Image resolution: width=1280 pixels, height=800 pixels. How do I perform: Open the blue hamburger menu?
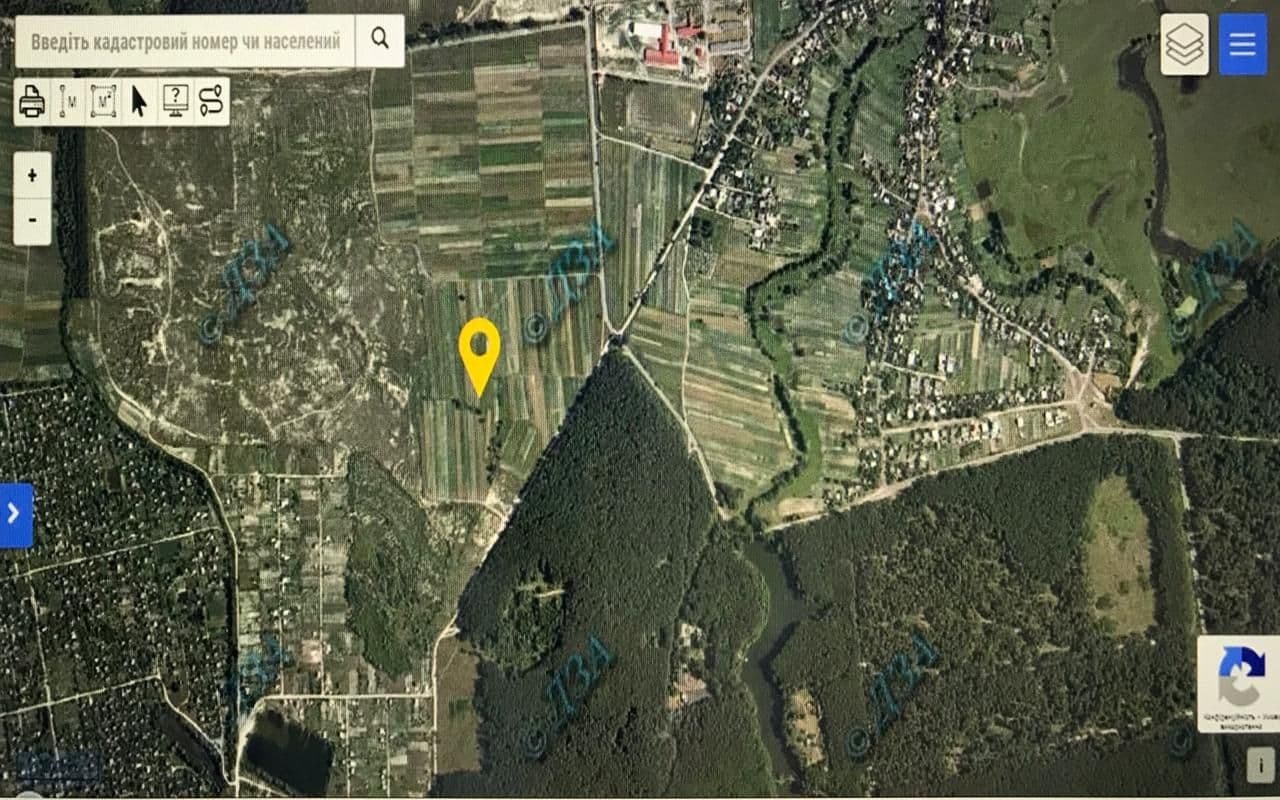1242,45
